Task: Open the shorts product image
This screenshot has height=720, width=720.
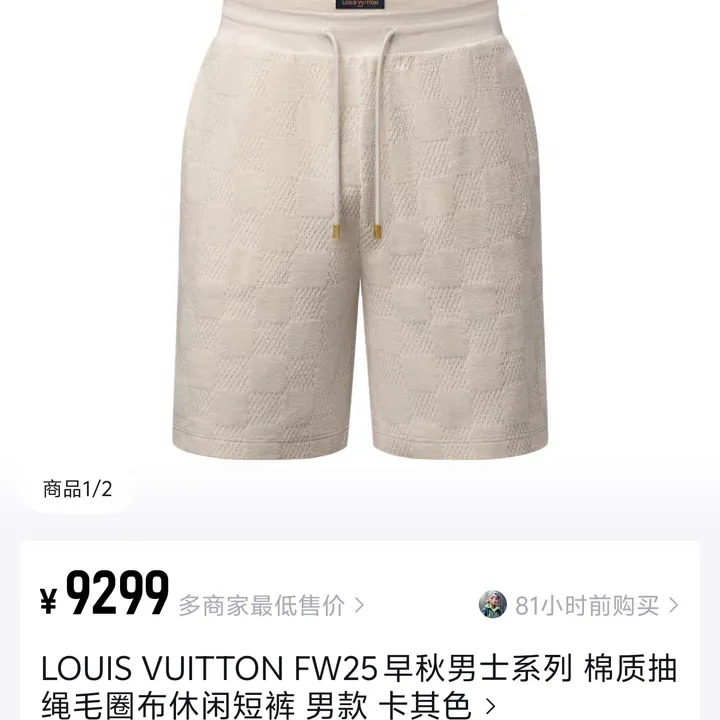Action: [360, 240]
